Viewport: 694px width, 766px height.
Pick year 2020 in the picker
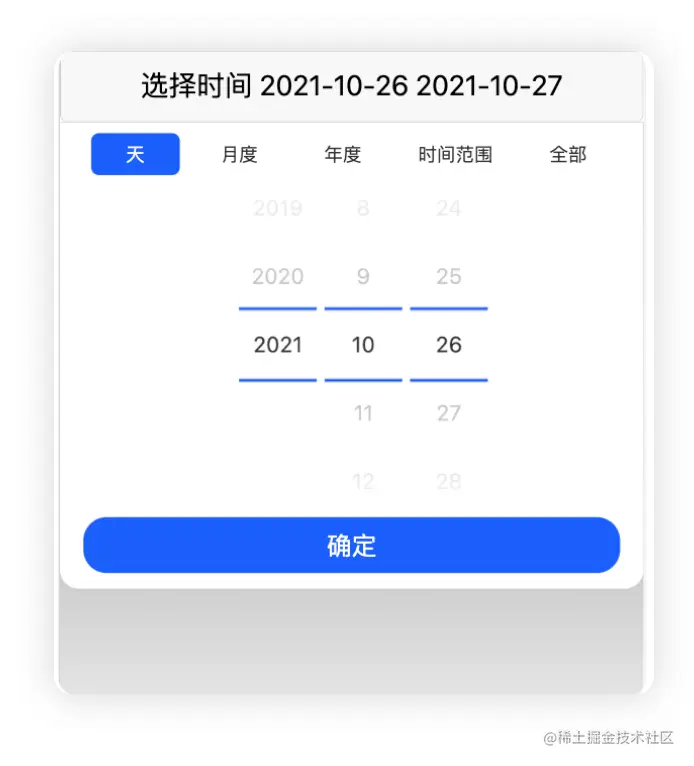click(278, 277)
